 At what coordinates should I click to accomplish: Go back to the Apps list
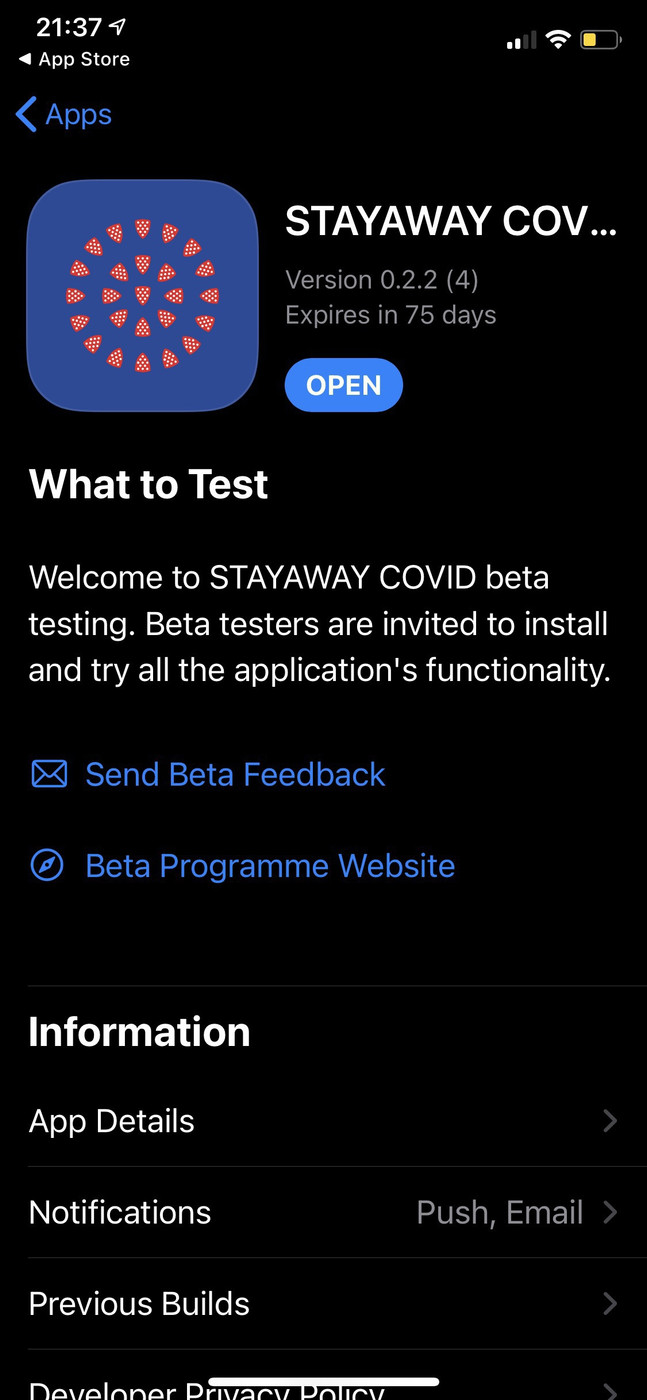(64, 115)
